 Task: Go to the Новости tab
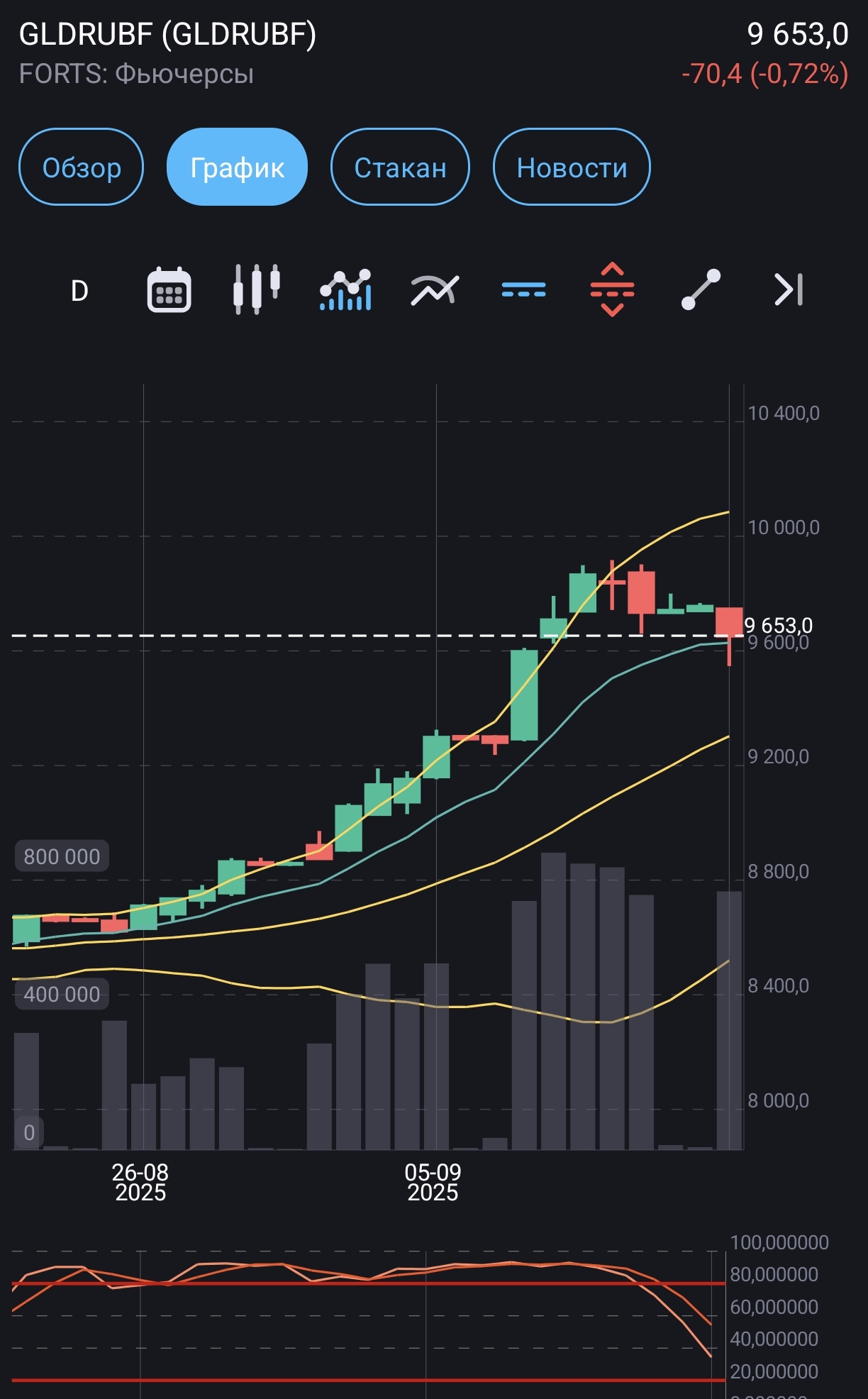[x=572, y=167]
